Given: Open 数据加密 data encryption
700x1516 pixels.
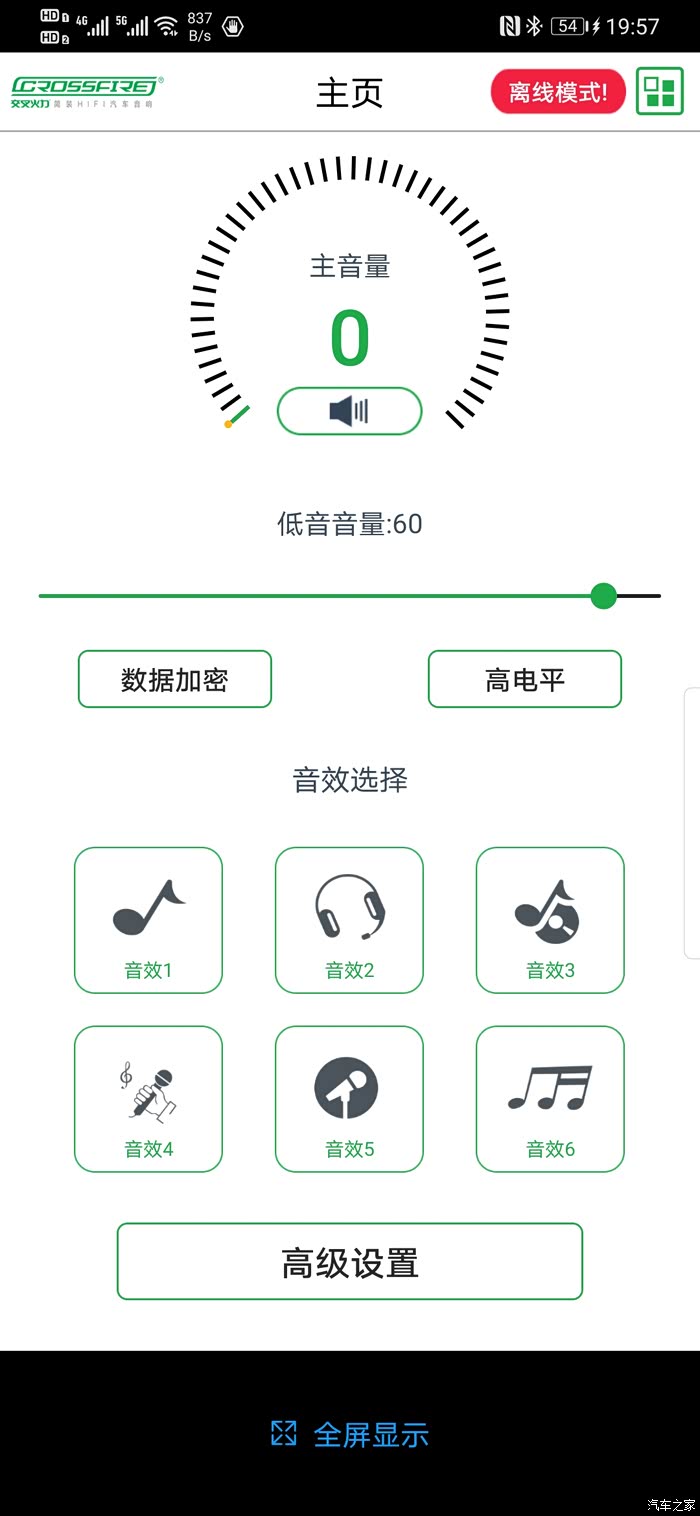Looking at the screenshot, I should (x=175, y=680).
